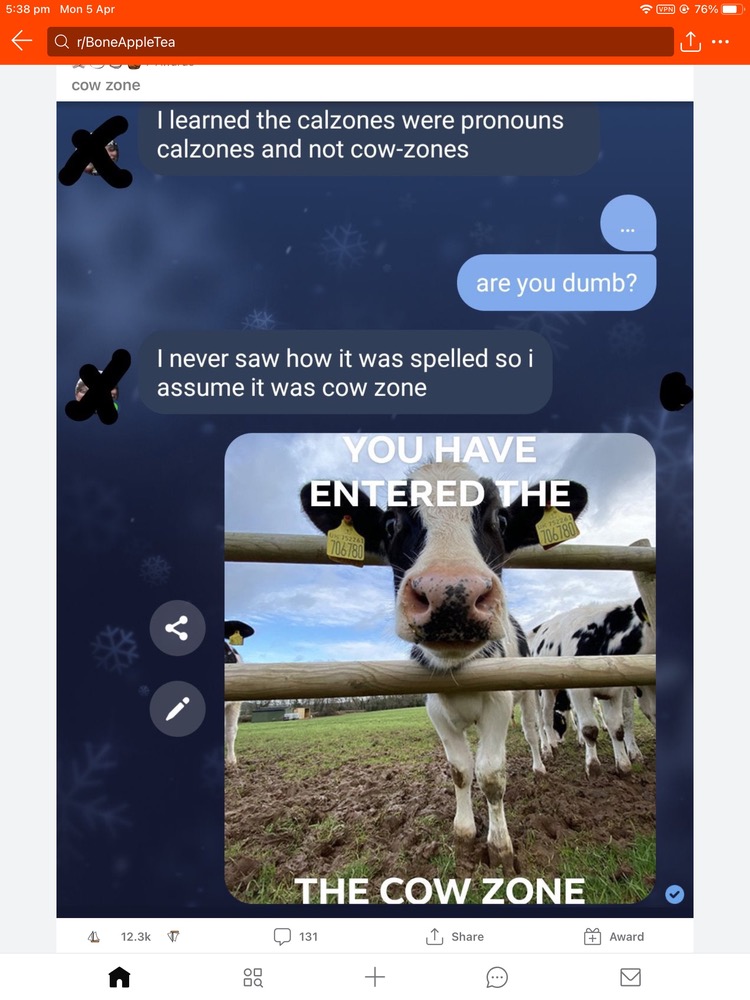Screen dimensions: 750x1000
Task: Open the share icon in the top bar
Action: coord(690,42)
